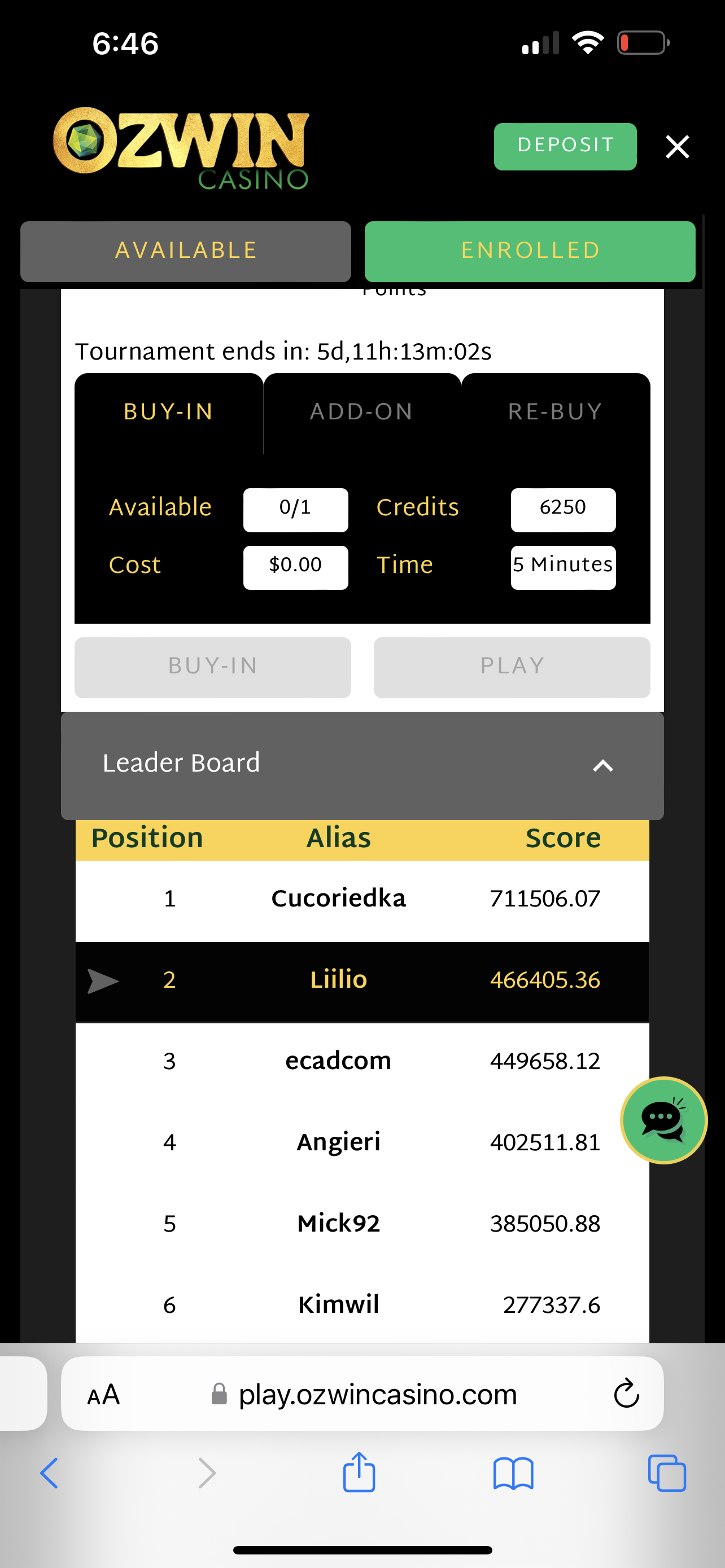725x1568 pixels.
Task: Collapse the Leader Board section
Action: pos(602,765)
